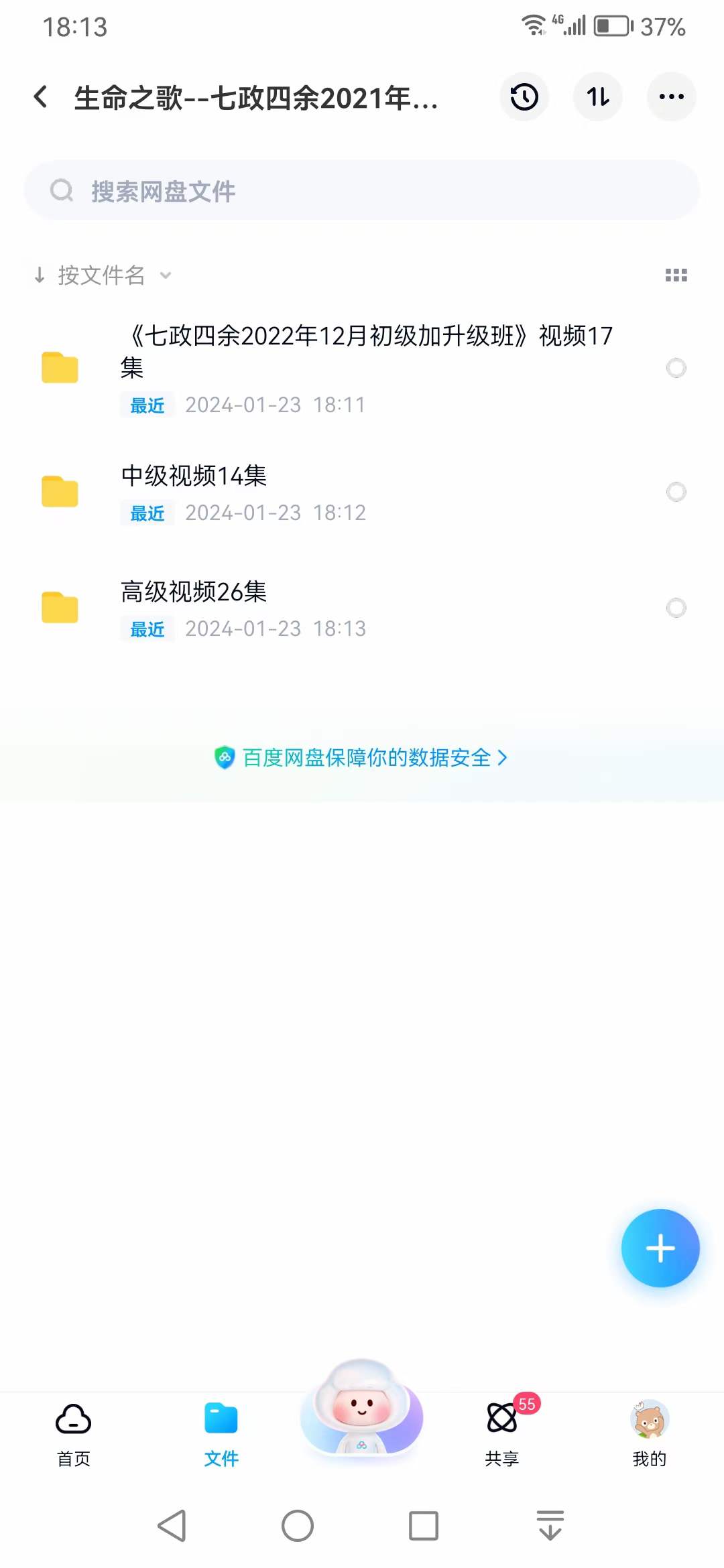This screenshot has height=1568, width=724.
Task: Open the three-dot overflow menu
Action: 671,97
